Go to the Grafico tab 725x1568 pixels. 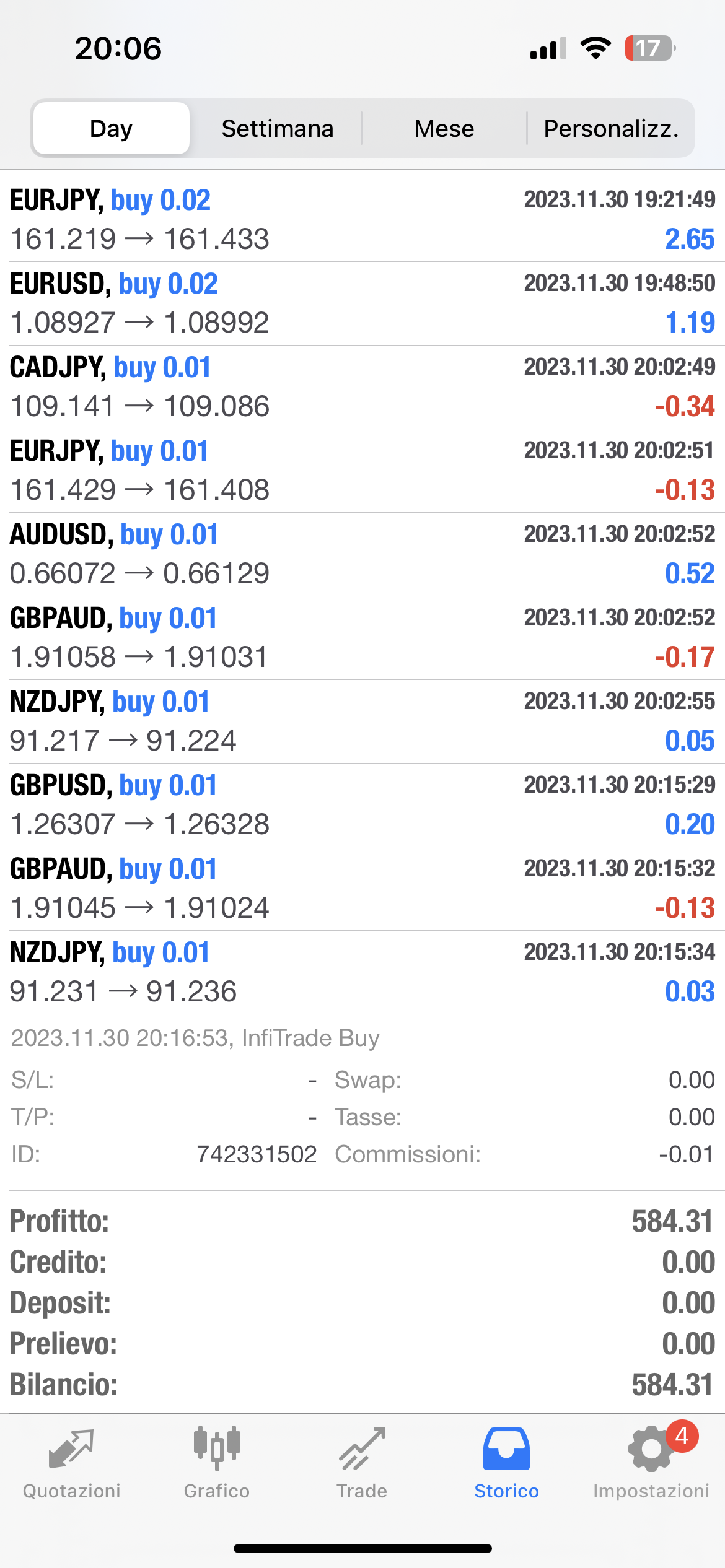[217, 1464]
